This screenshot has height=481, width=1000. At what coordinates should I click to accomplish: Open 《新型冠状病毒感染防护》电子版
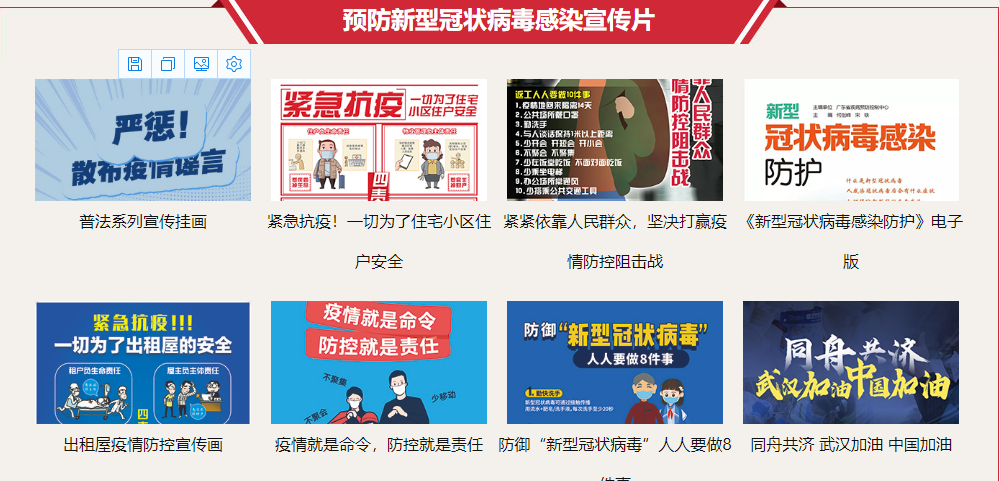click(x=851, y=140)
